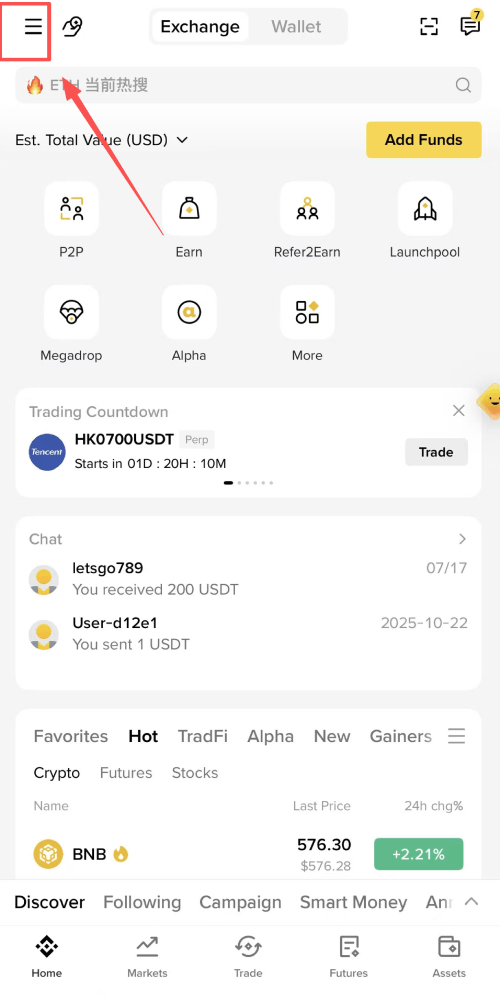This screenshot has width=500, height=1001.
Task: Open the P2P shortcut
Action: coord(72,220)
